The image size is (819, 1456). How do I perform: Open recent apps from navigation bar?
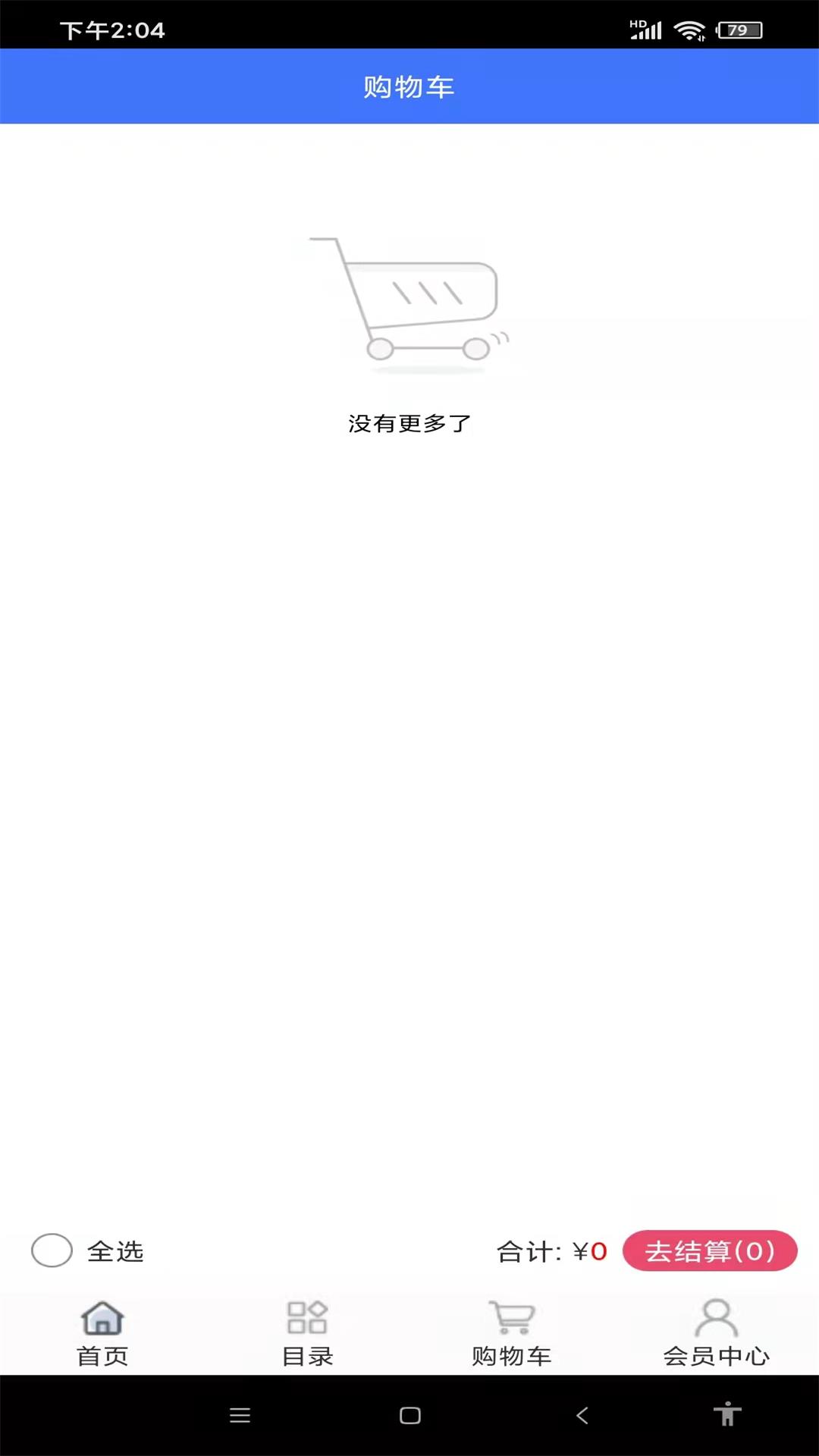click(240, 1415)
